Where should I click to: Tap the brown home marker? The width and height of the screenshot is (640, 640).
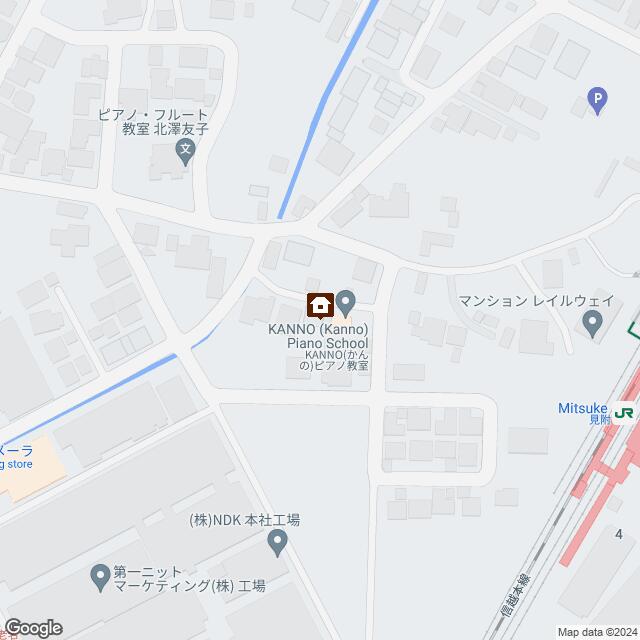[x=320, y=303]
